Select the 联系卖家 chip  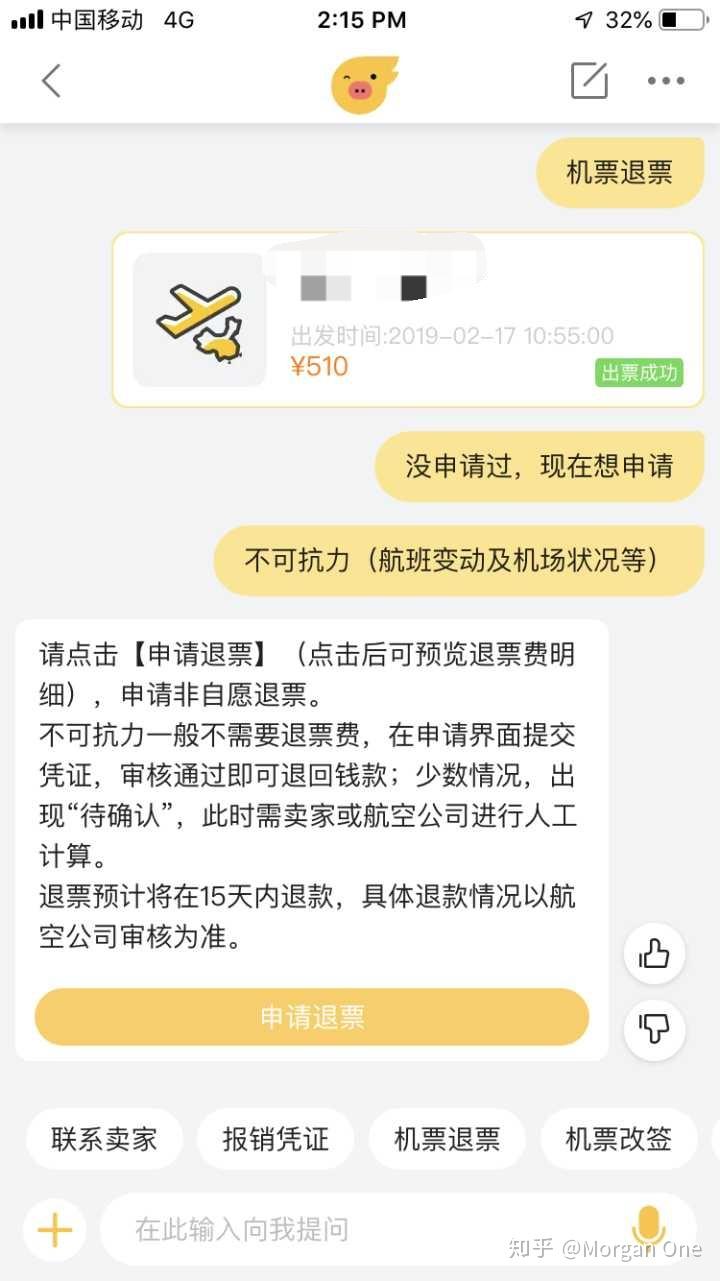[104, 1139]
